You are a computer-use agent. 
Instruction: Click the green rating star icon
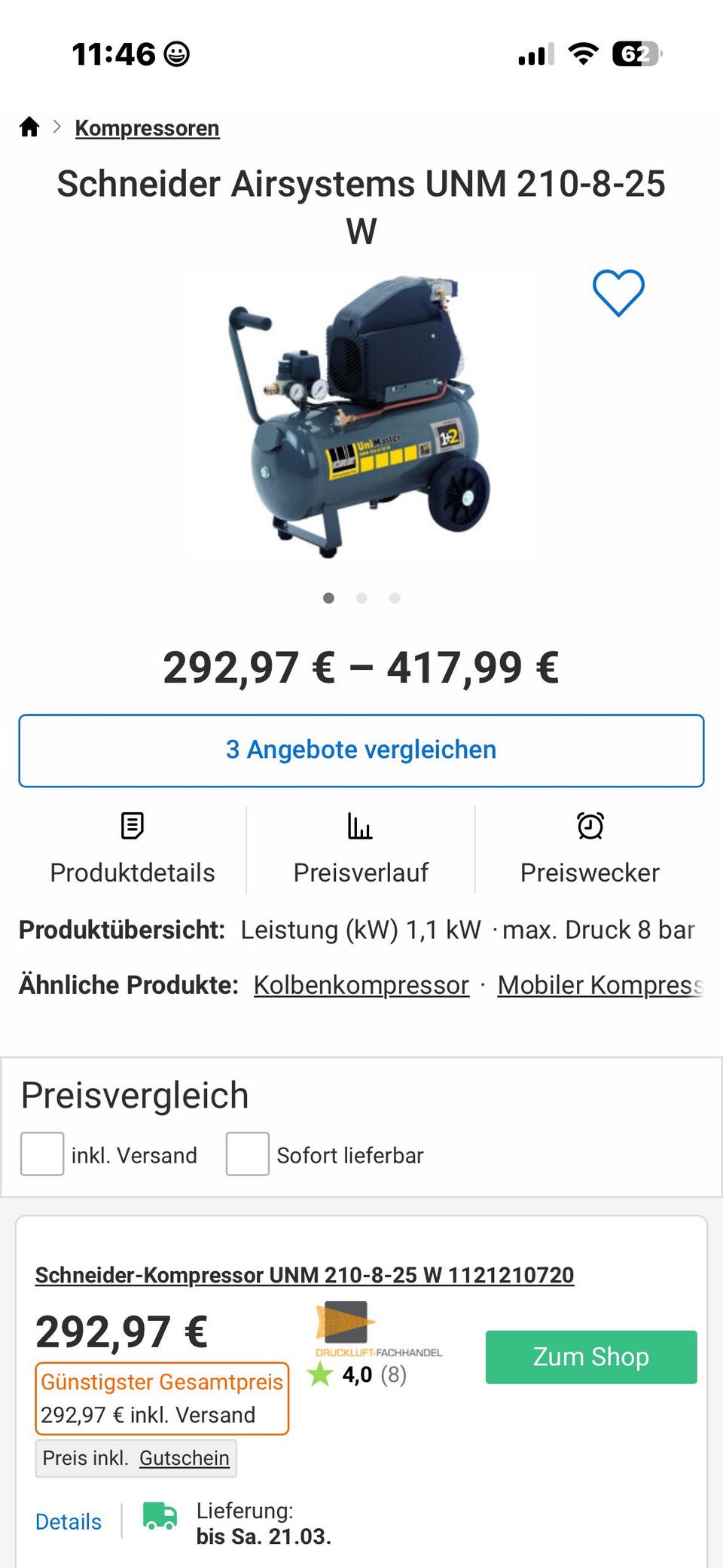tap(319, 1373)
